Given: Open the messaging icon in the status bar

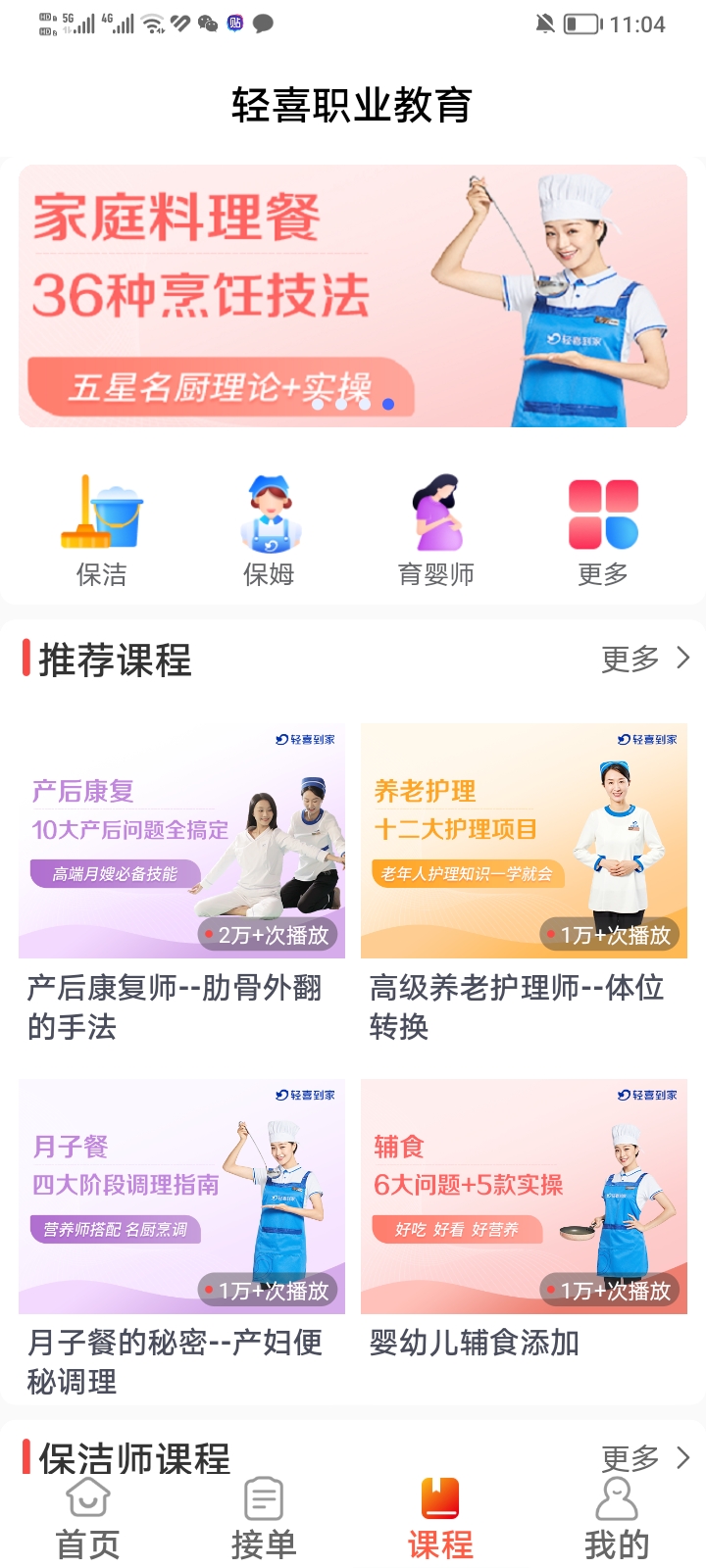Looking at the screenshot, I should pos(263,22).
